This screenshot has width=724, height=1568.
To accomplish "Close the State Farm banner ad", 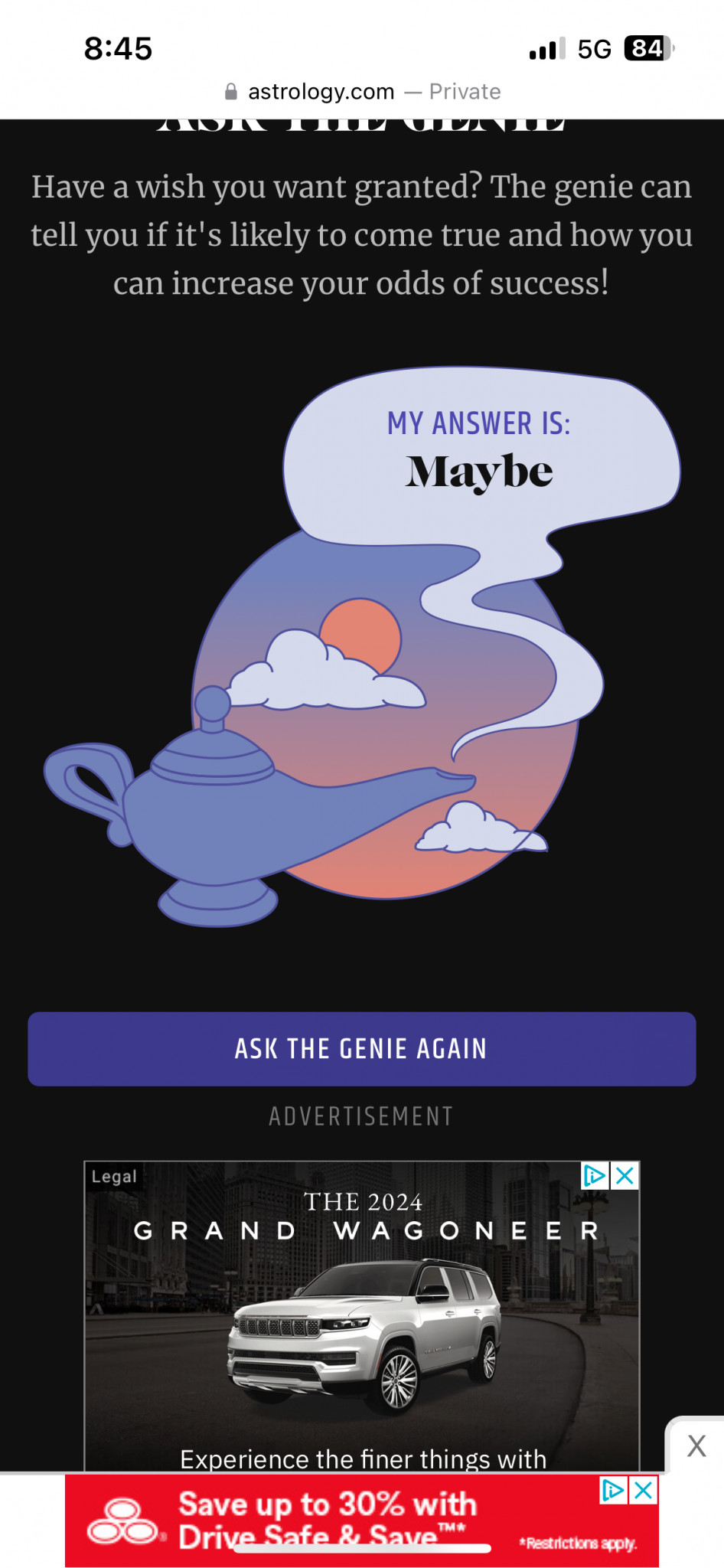I will pyautogui.click(x=644, y=1490).
